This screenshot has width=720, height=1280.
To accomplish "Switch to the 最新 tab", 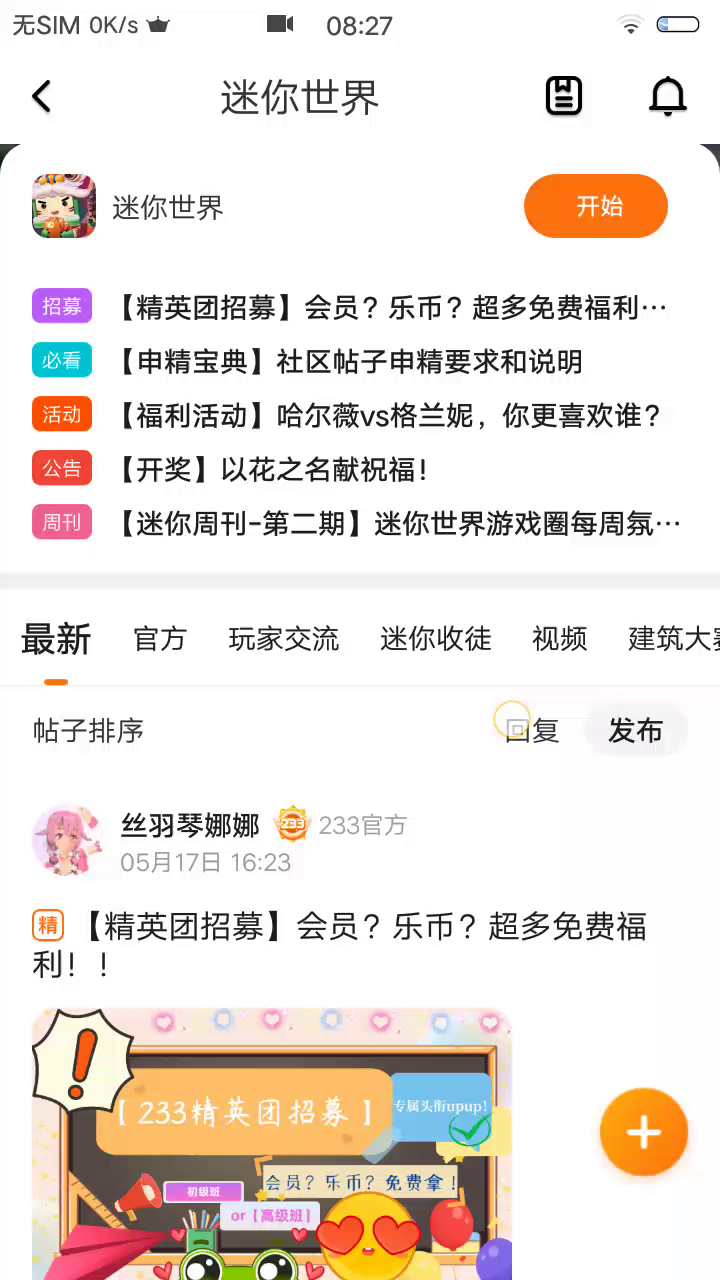I will [x=56, y=639].
